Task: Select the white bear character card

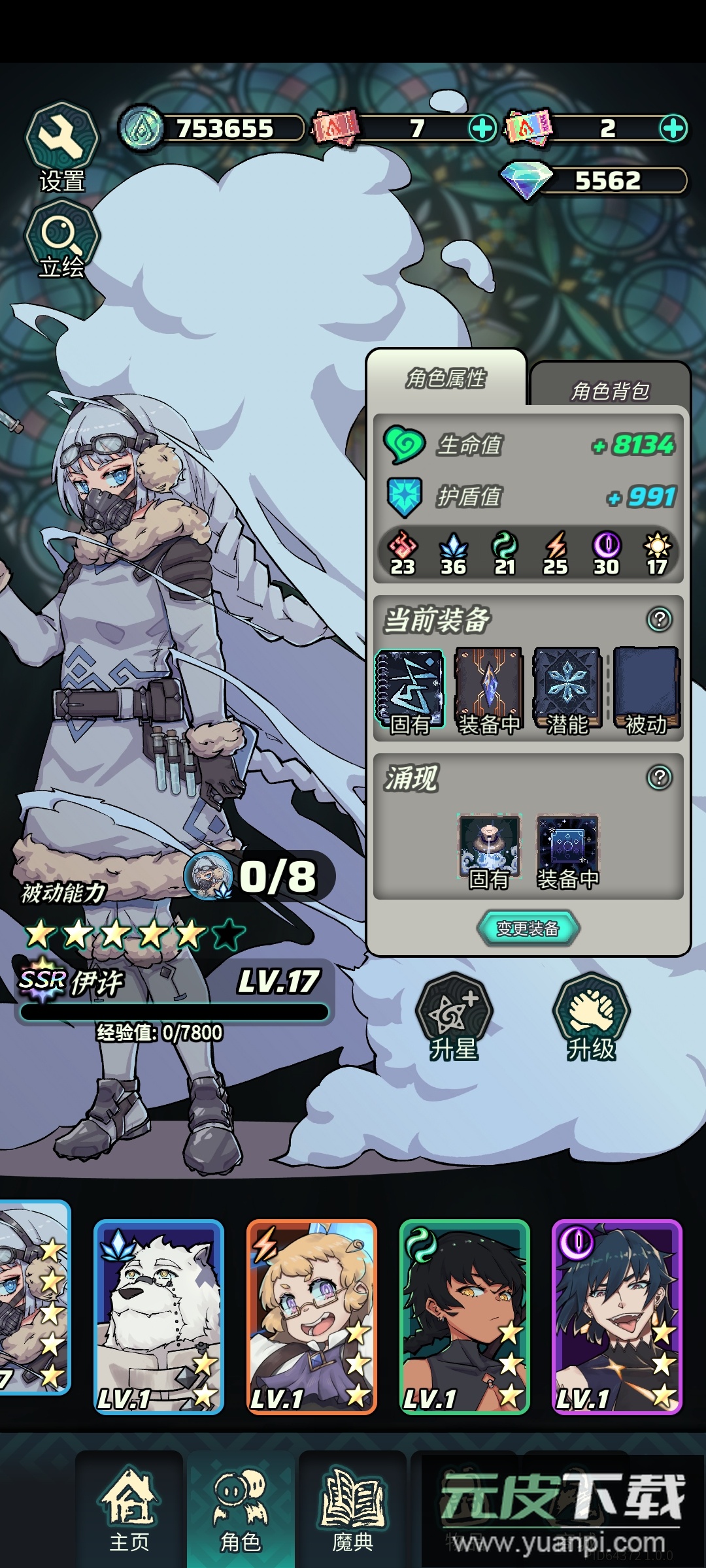Action: point(159,1316)
